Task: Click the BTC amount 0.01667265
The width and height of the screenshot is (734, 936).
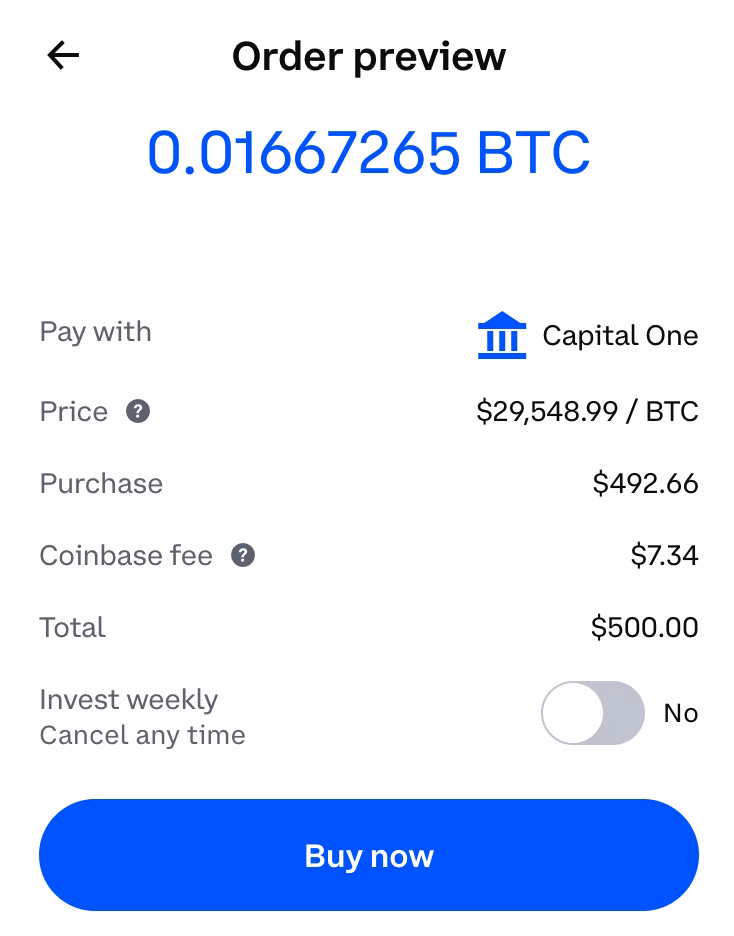Action: 368,151
